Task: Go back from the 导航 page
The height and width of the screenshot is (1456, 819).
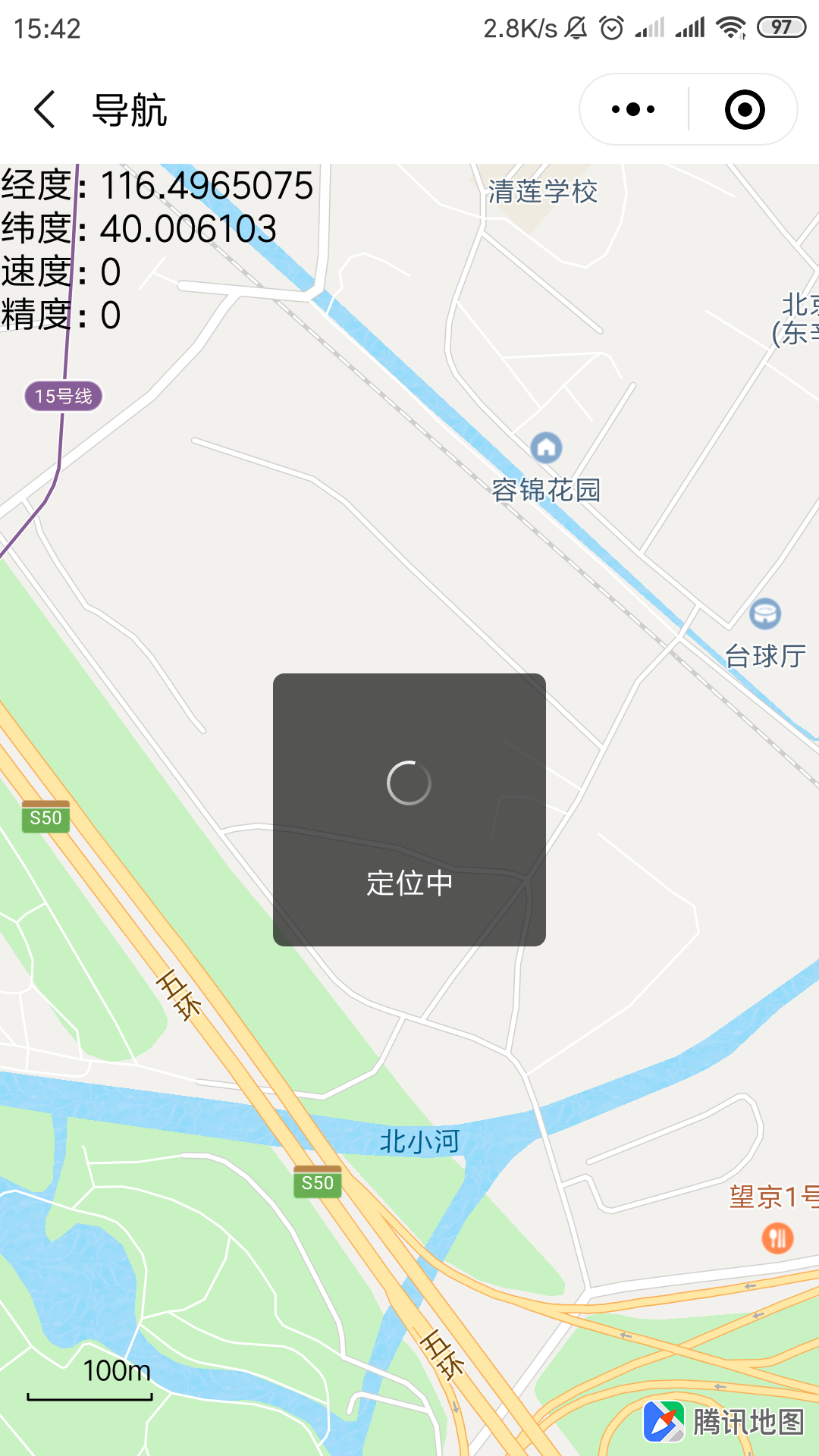Action: click(x=45, y=109)
